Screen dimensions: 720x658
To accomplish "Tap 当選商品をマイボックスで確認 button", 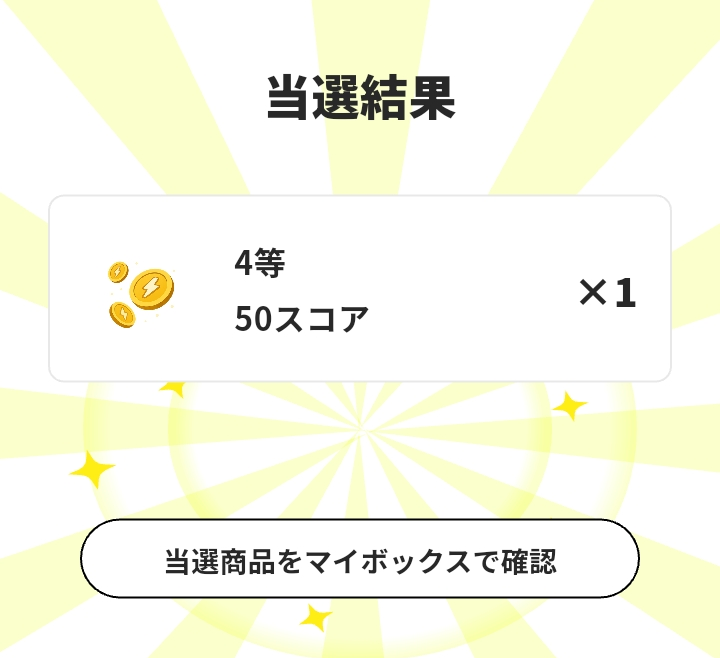I will pyautogui.click(x=360, y=559).
